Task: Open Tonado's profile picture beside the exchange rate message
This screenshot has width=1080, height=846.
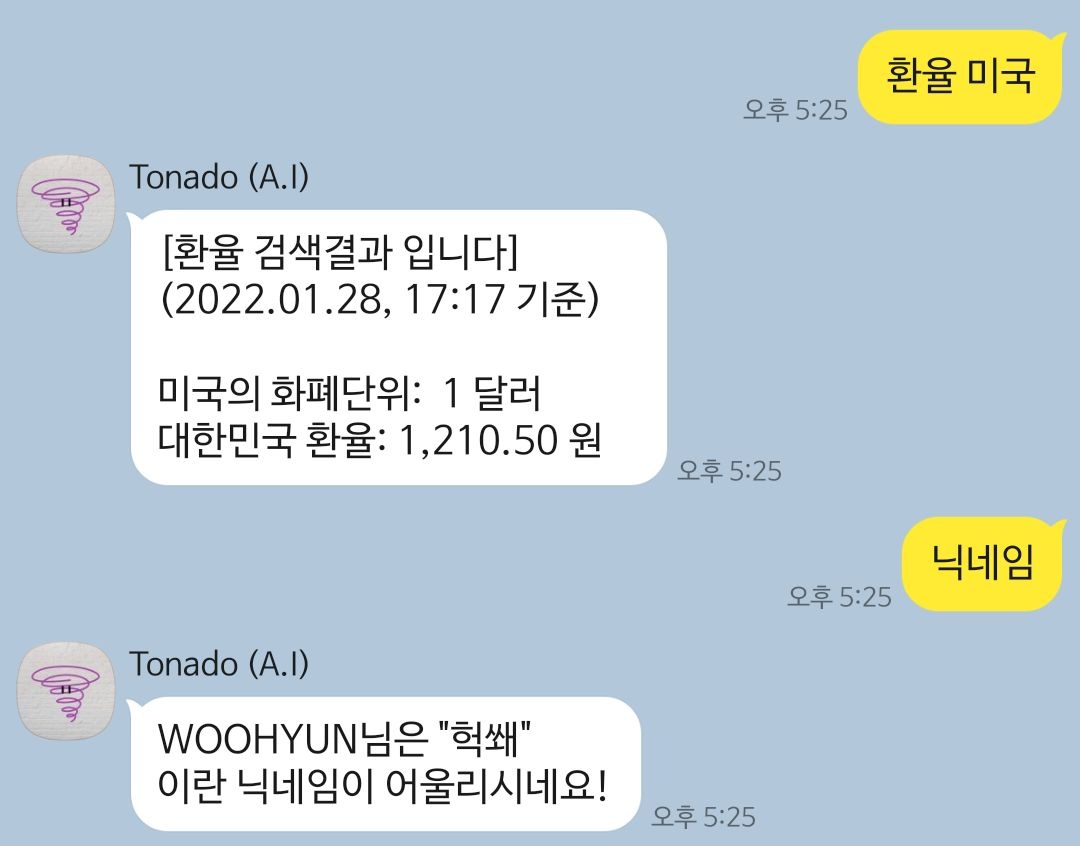Action: [x=67, y=206]
